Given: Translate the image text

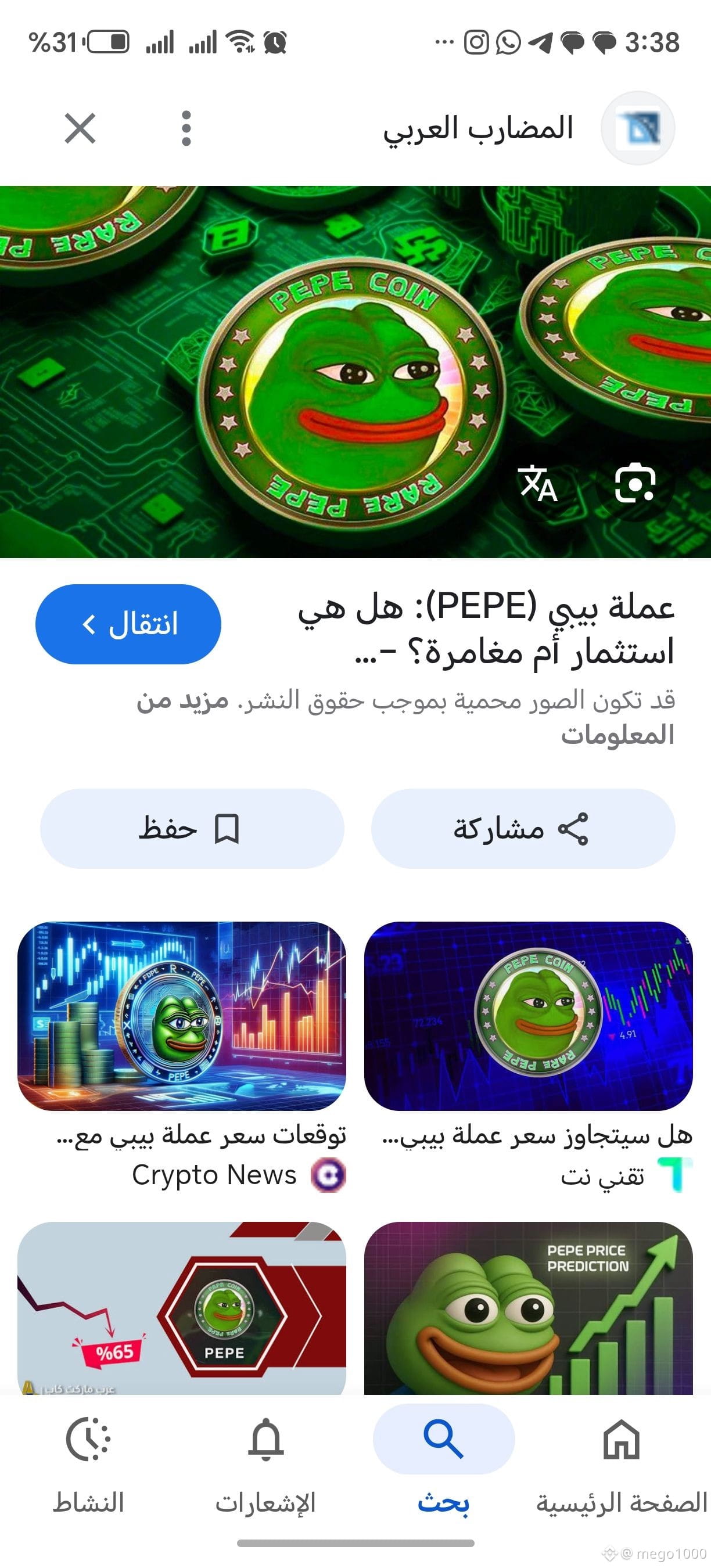Looking at the screenshot, I should point(537,484).
